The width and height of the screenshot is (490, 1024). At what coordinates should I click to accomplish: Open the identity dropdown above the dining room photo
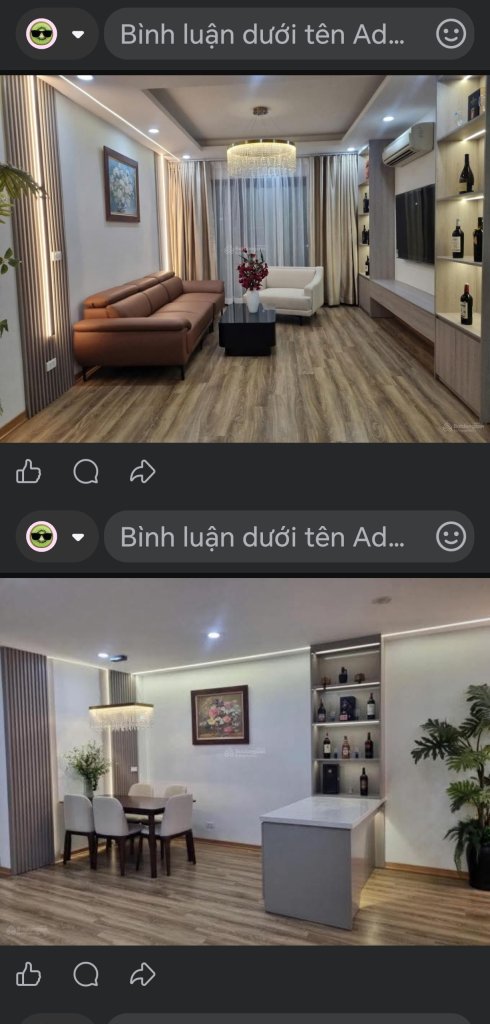(x=57, y=537)
